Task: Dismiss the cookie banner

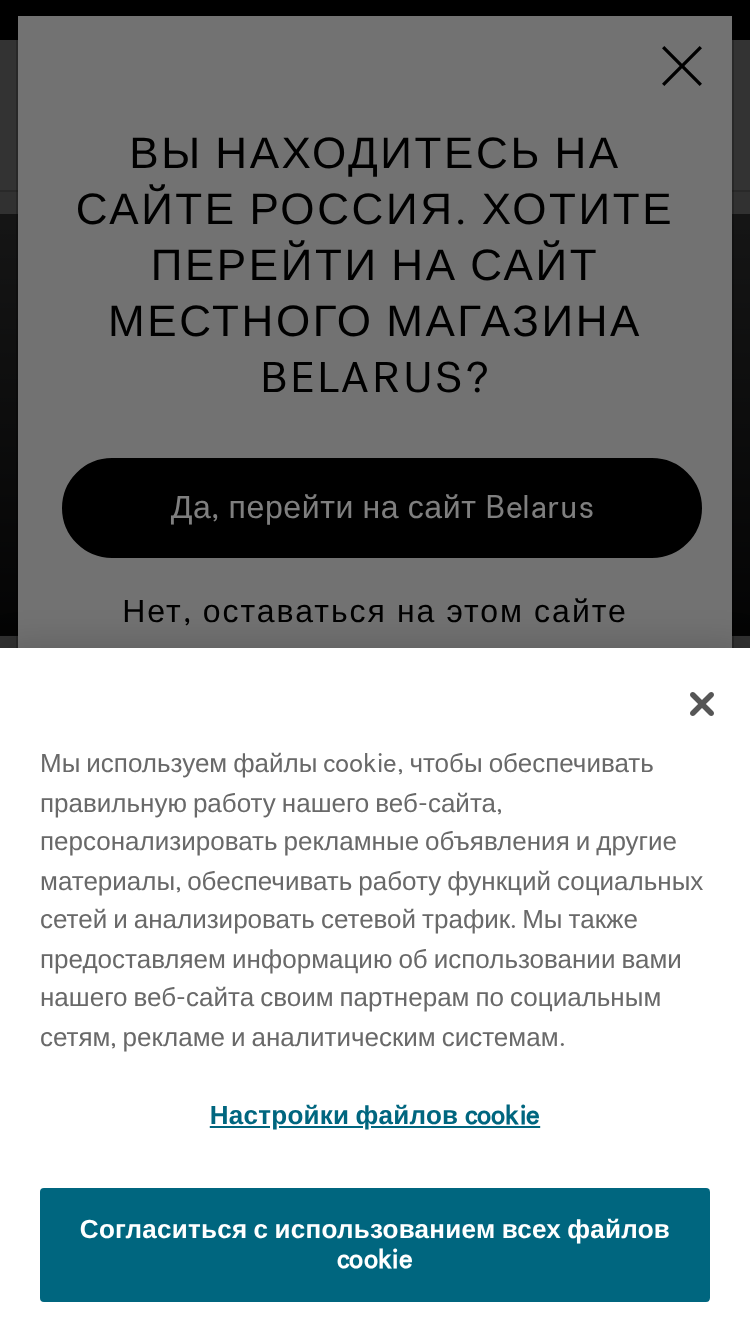Action: click(x=702, y=704)
